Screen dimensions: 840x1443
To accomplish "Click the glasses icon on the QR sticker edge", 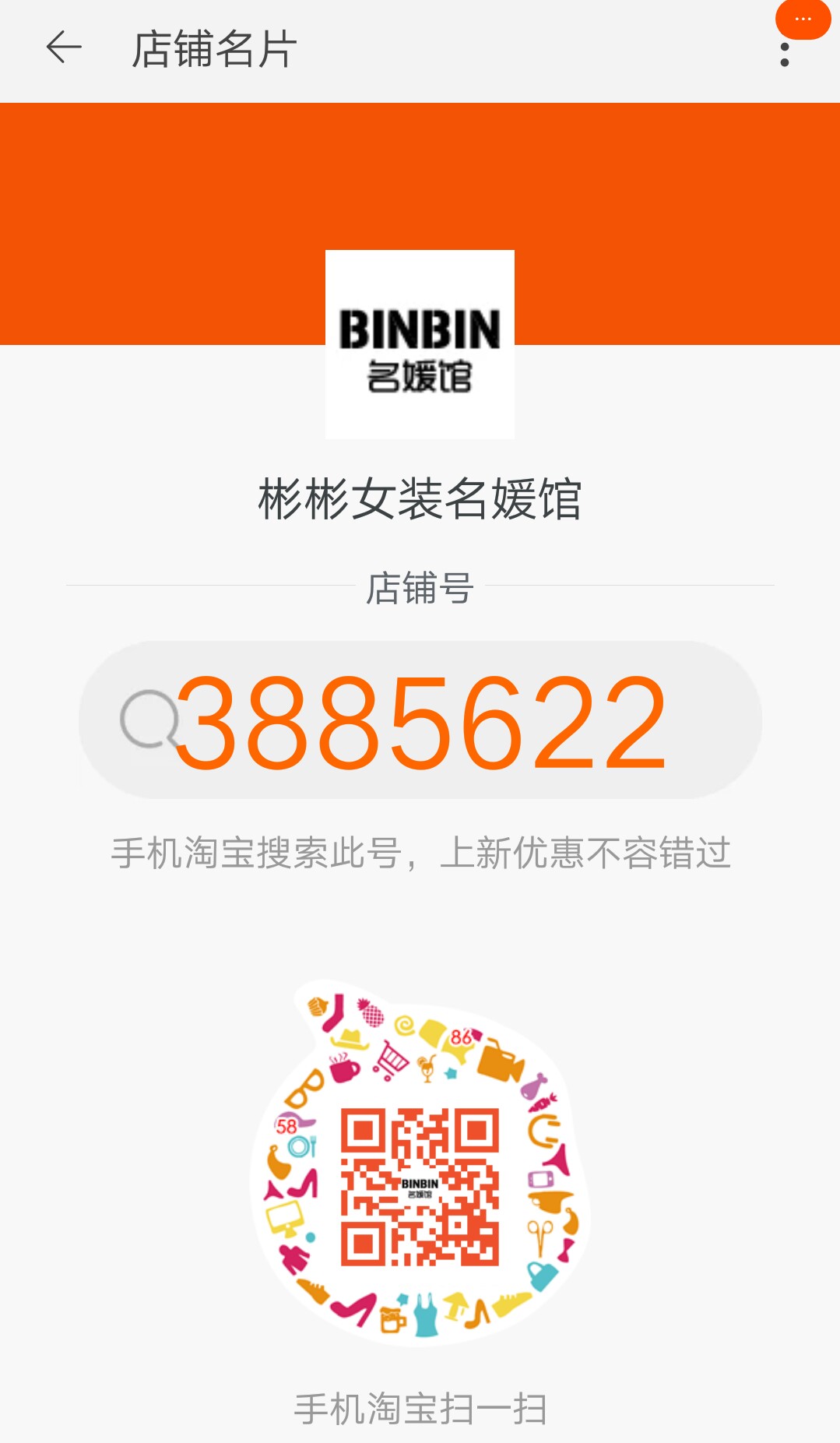I will tap(307, 1089).
